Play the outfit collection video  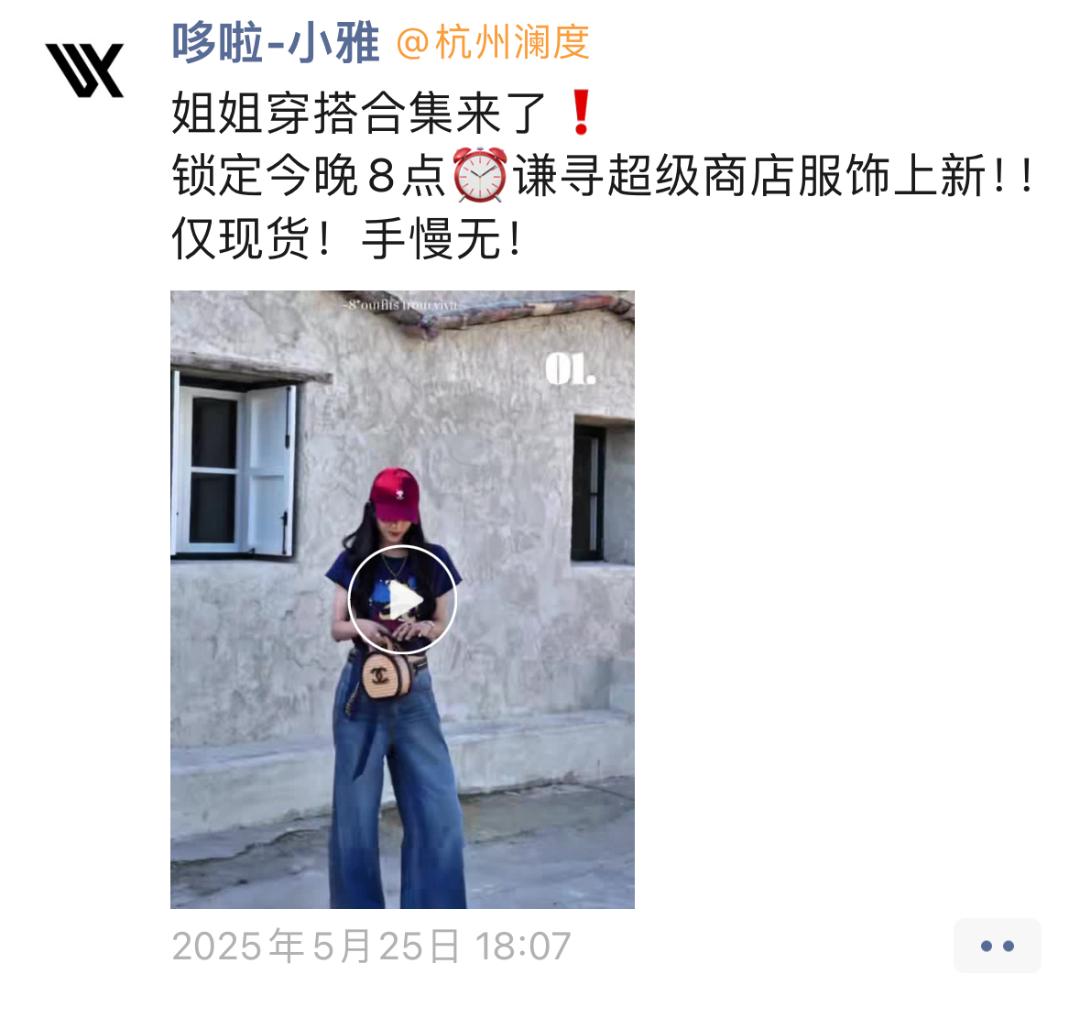[402, 600]
